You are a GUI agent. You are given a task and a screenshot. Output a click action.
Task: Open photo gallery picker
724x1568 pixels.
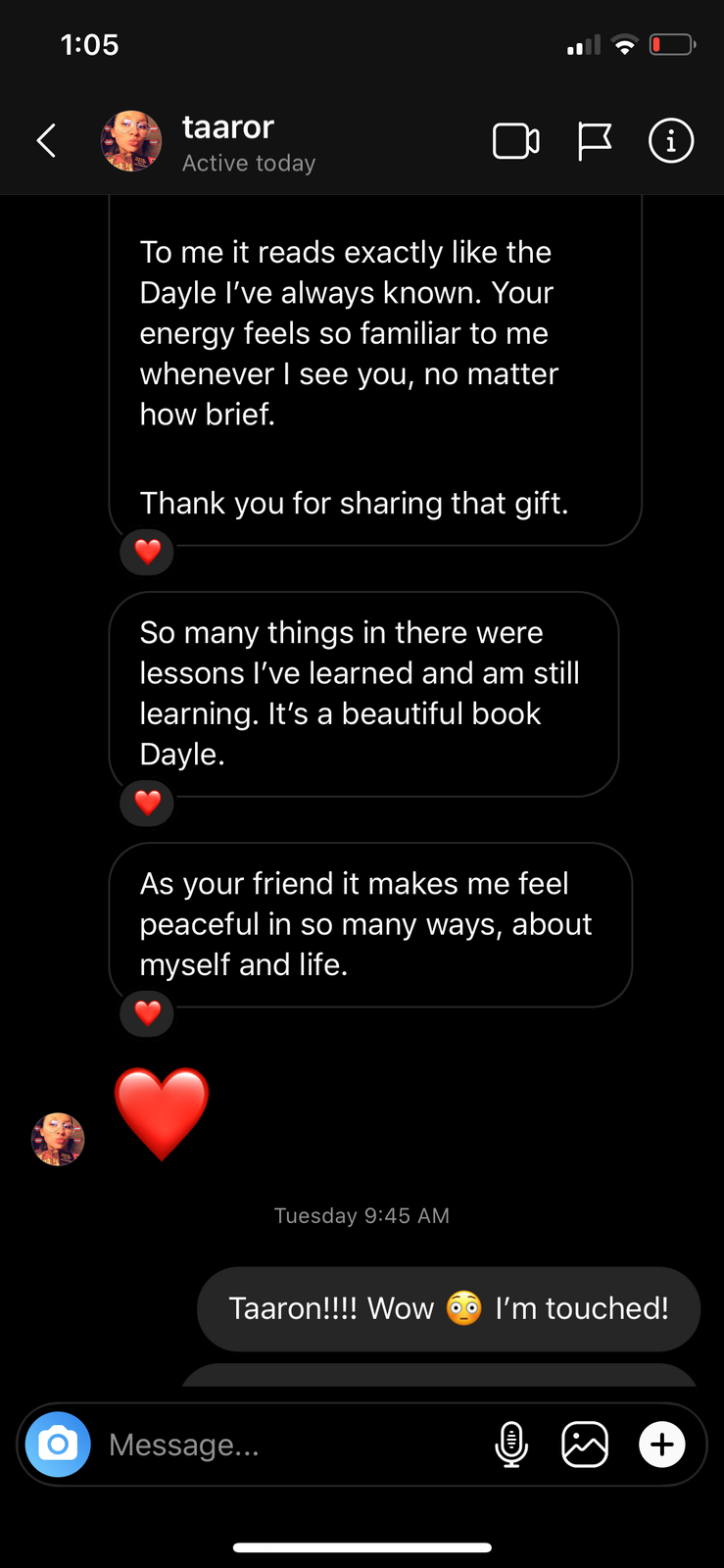tap(585, 1445)
